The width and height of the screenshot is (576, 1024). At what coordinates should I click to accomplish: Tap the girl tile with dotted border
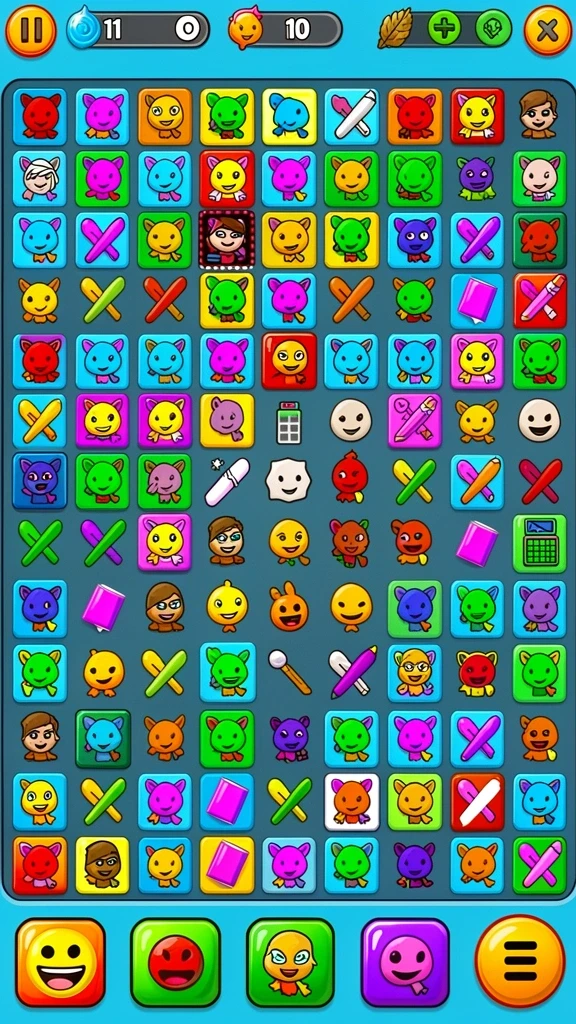(x=226, y=238)
